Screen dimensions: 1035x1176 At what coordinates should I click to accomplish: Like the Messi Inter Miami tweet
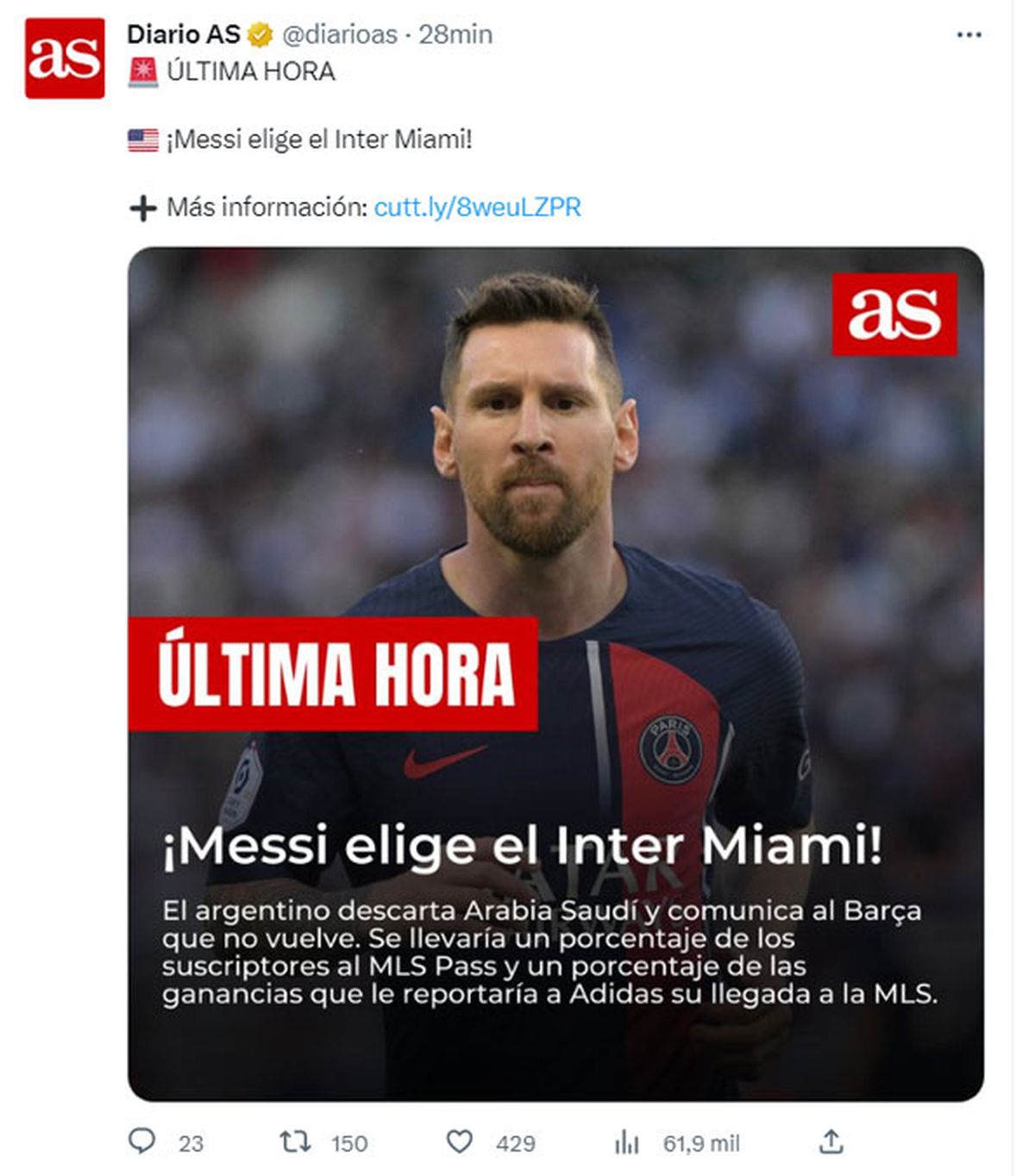pyautogui.click(x=459, y=1142)
